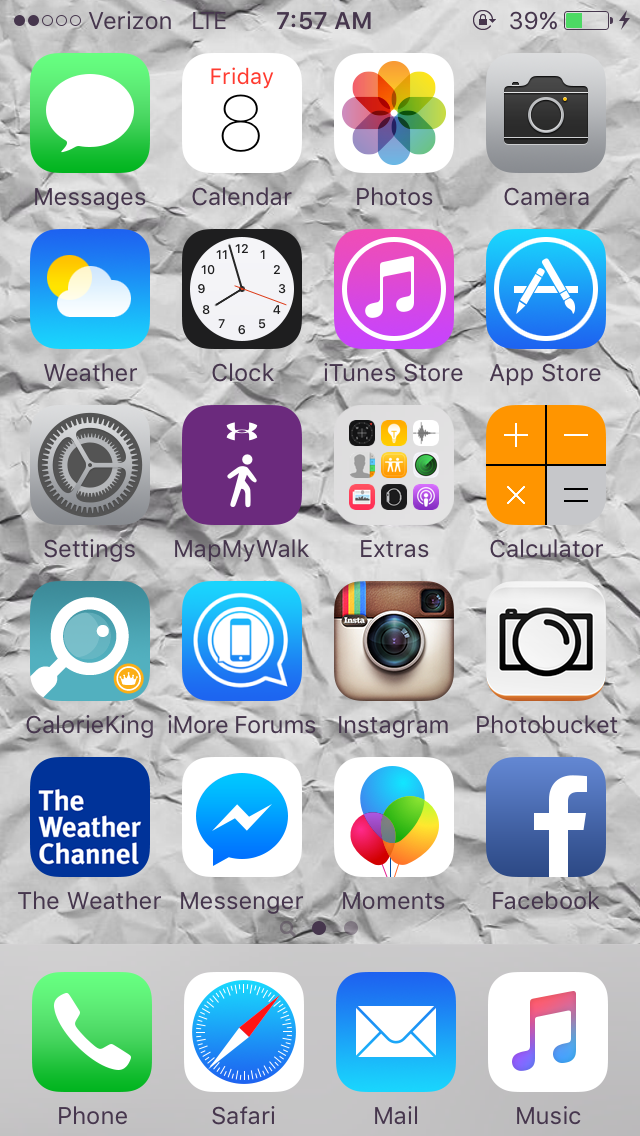Launch Facebook Messenger

coord(242,817)
